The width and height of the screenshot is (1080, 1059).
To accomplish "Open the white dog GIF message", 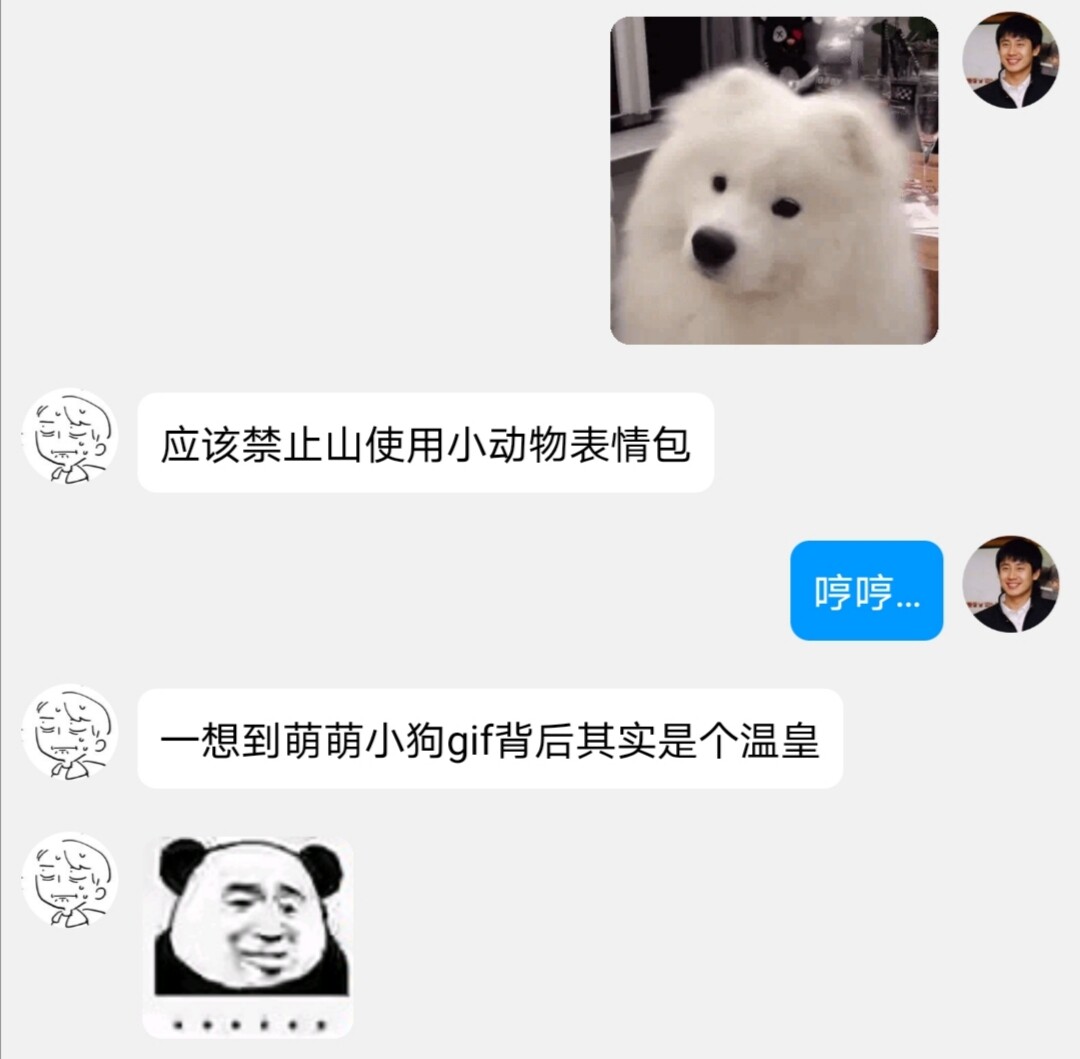I will 774,181.
